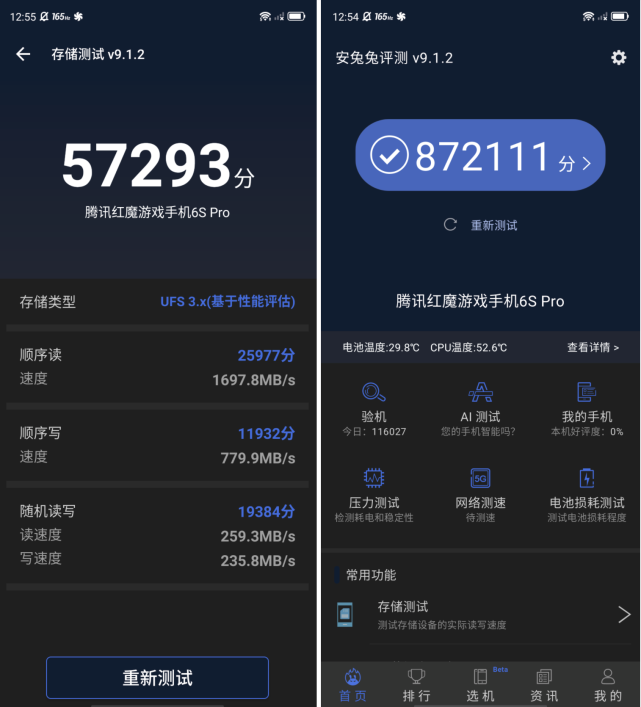Switch to the 首页 tab
The width and height of the screenshot is (641, 707).
coord(353,685)
